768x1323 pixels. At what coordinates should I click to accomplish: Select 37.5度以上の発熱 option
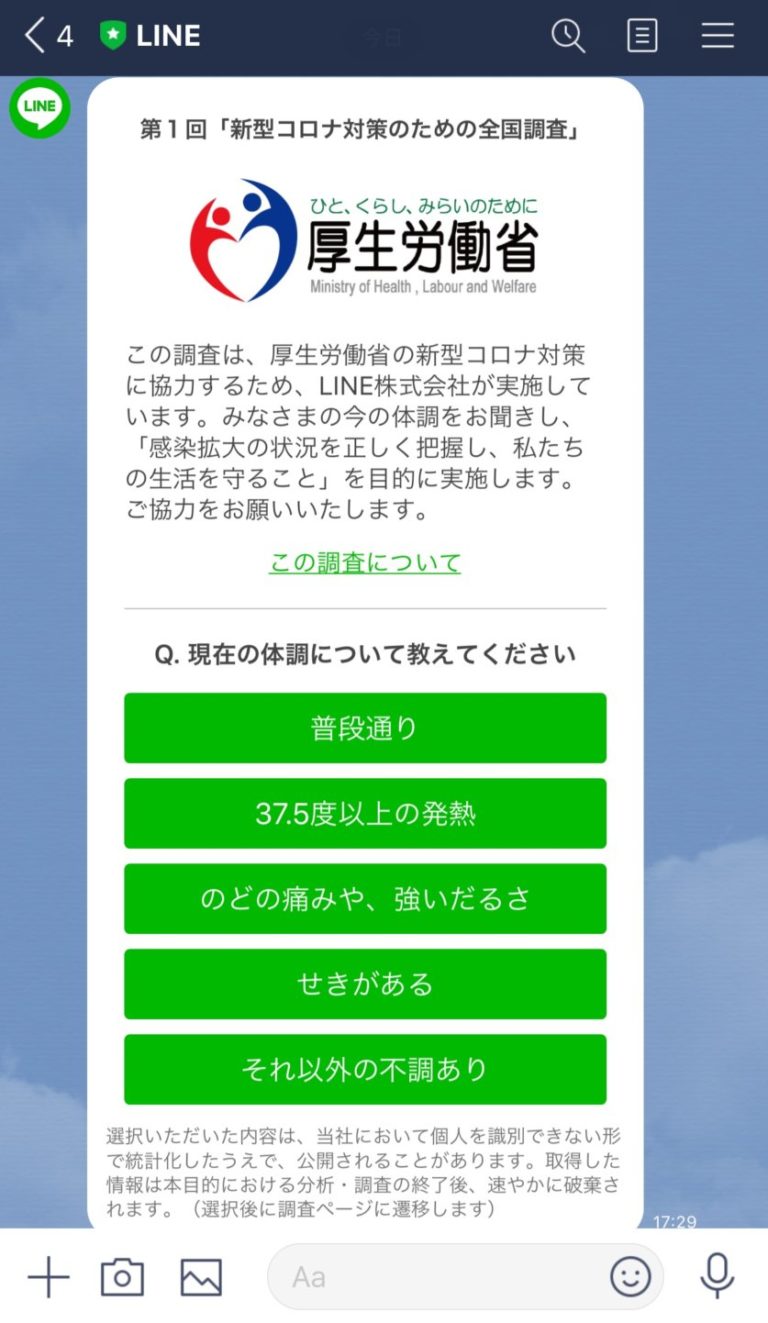point(365,813)
